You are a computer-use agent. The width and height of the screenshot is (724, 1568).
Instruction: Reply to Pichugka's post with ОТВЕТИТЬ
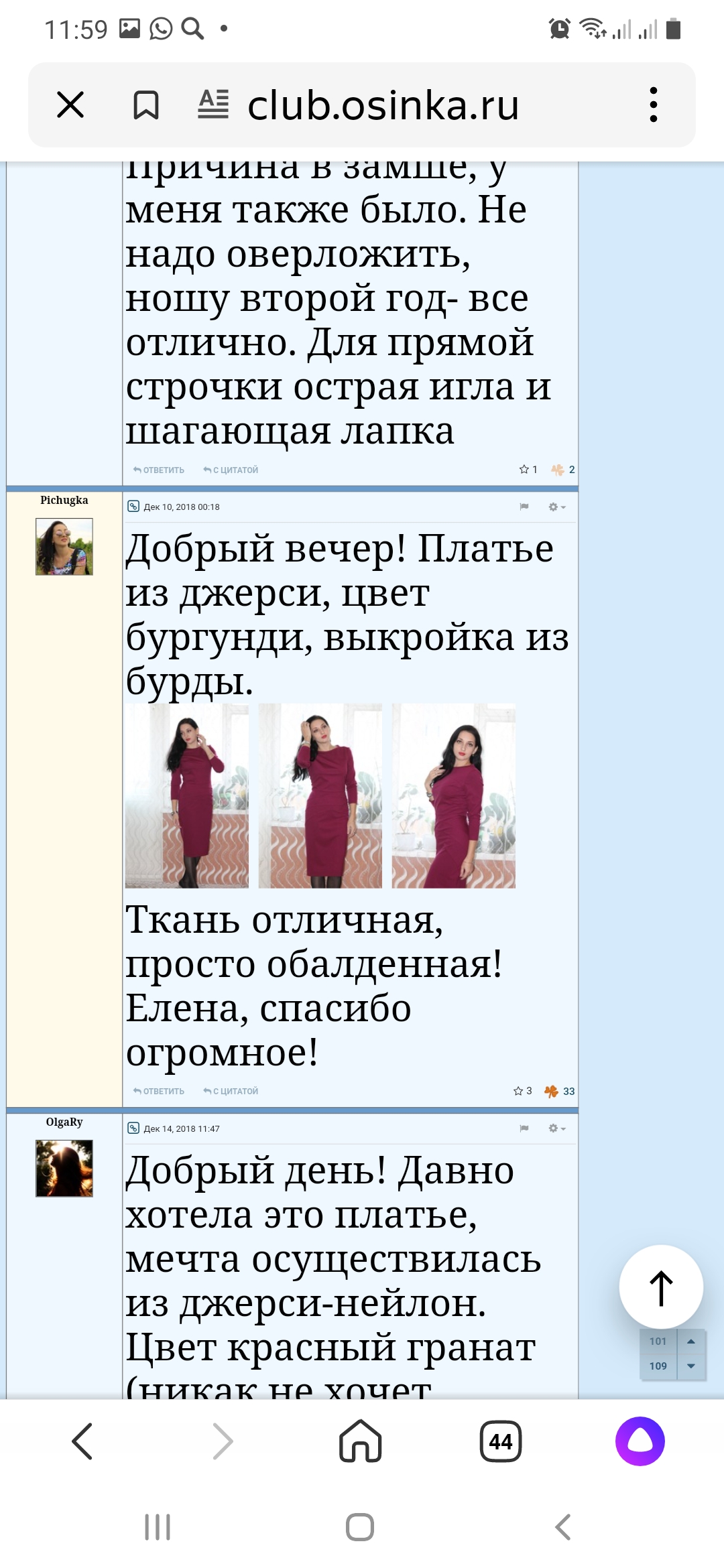tap(159, 1091)
